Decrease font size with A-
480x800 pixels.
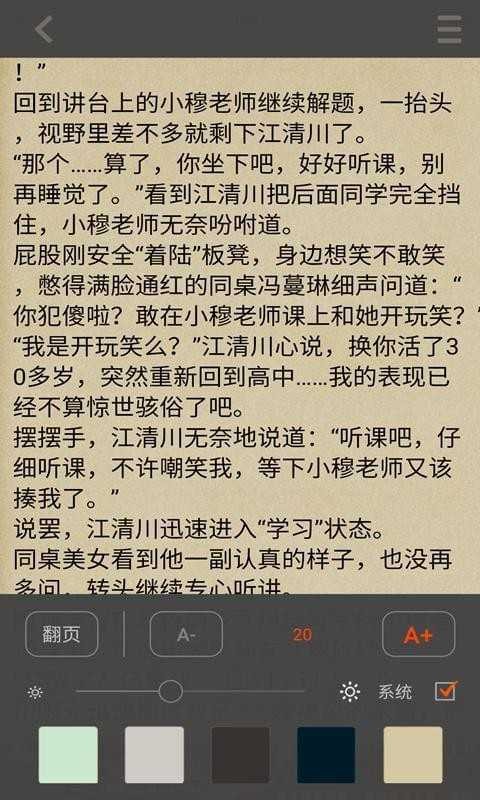coord(186,634)
